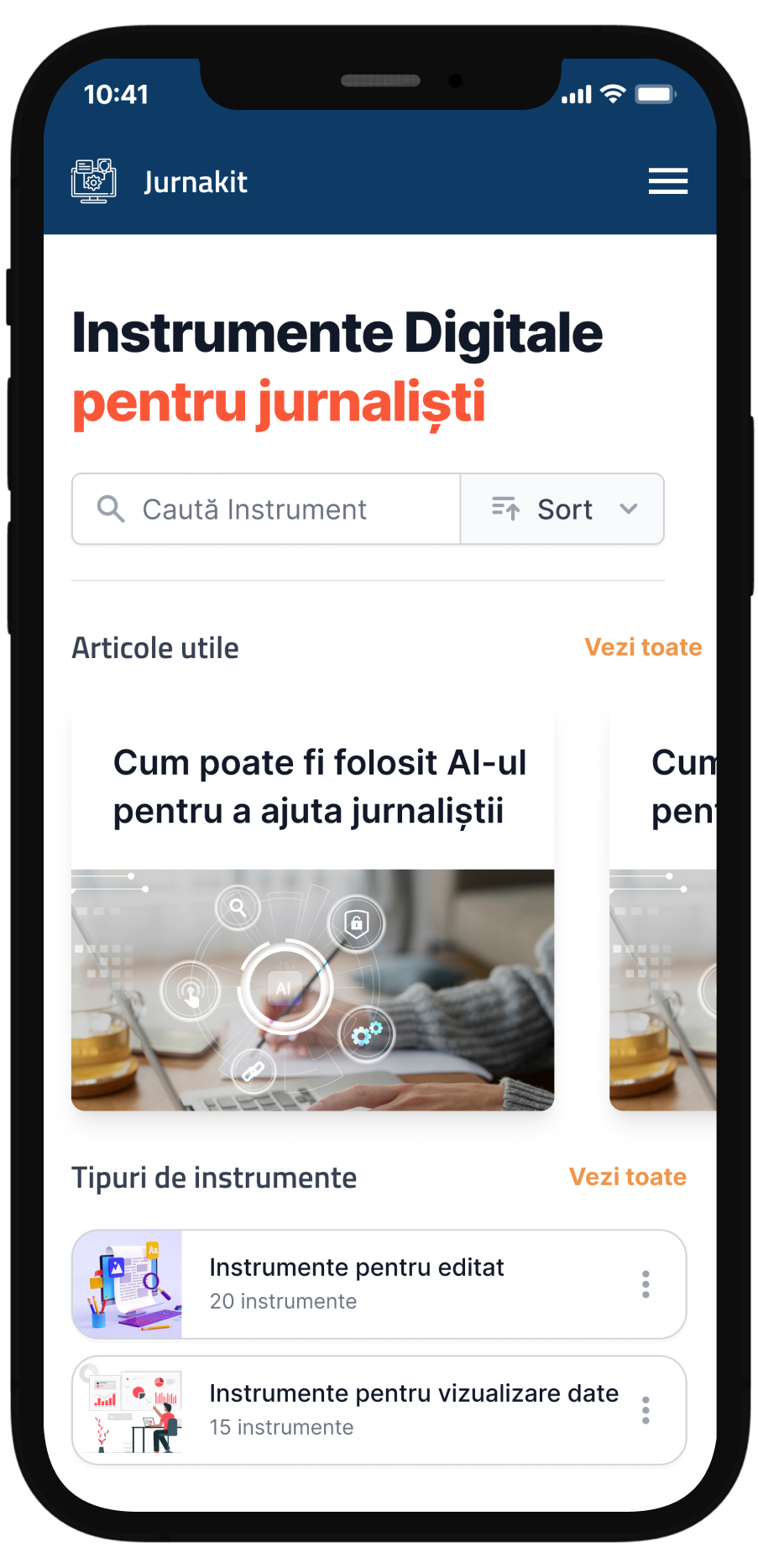Expand the Sort dropdown
This screenshot has width=758, height=1568.
(x=562, y=510)
